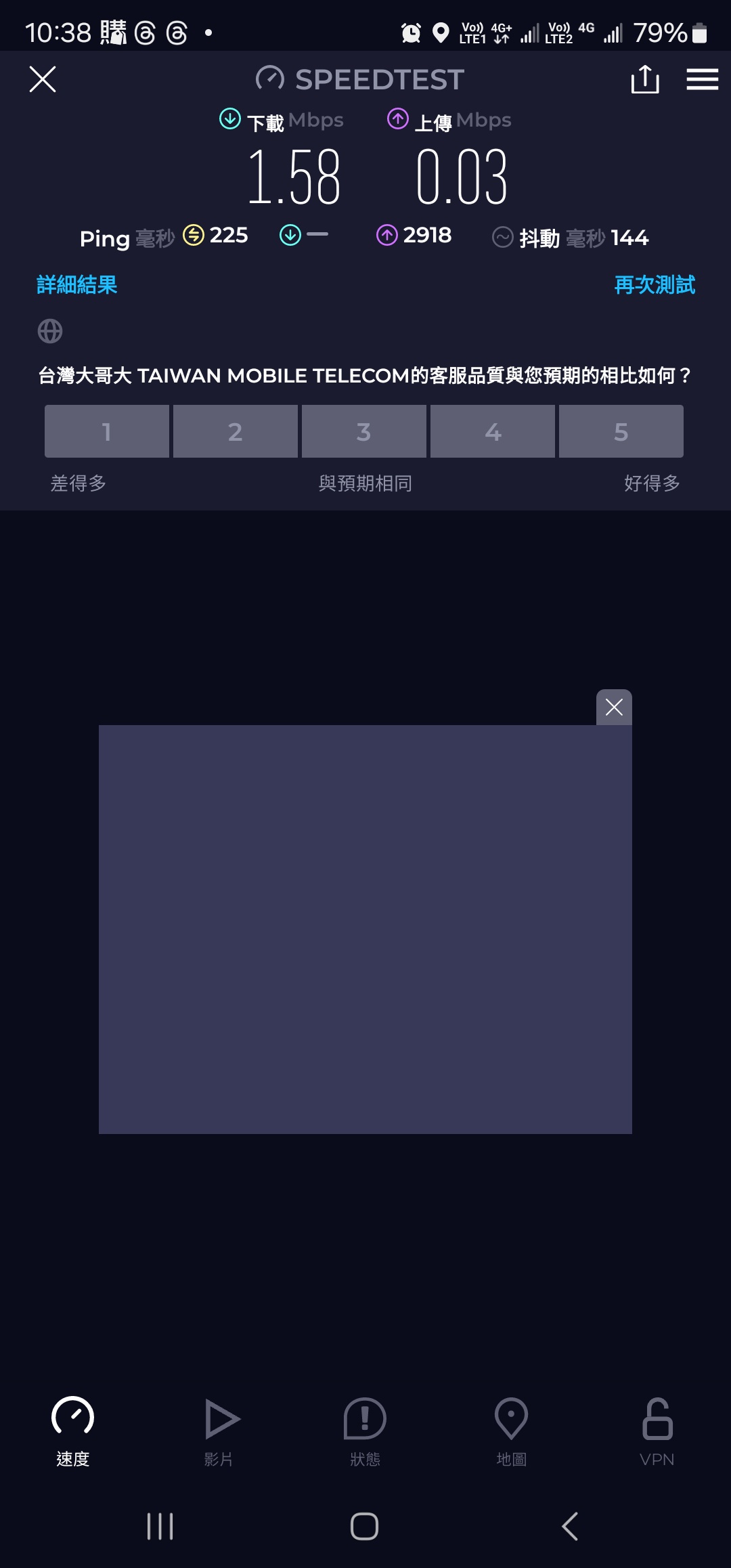Close the speed test result screen
Screen dimensions: 731x1568
click(x=43, y=79)
